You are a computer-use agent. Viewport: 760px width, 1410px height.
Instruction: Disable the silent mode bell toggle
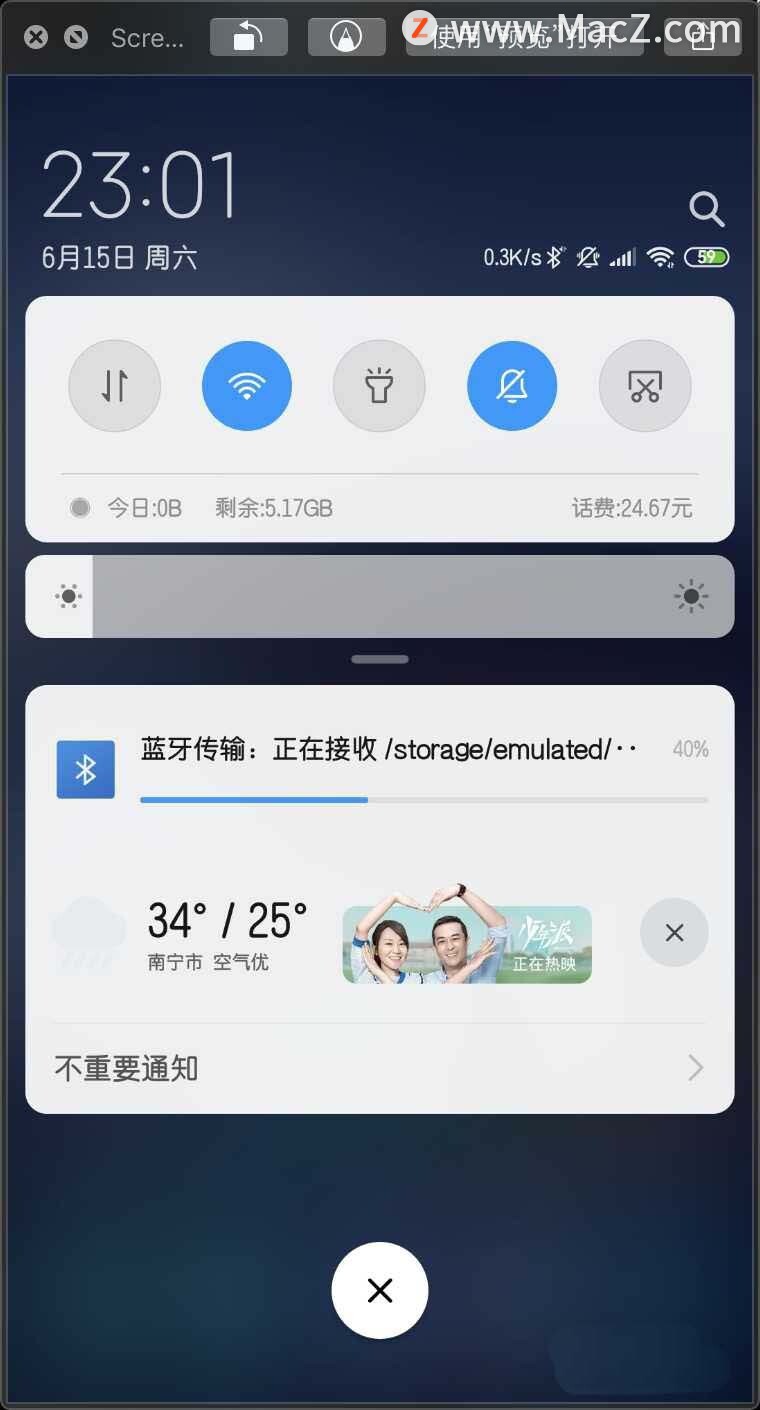[x=512, y=386]
